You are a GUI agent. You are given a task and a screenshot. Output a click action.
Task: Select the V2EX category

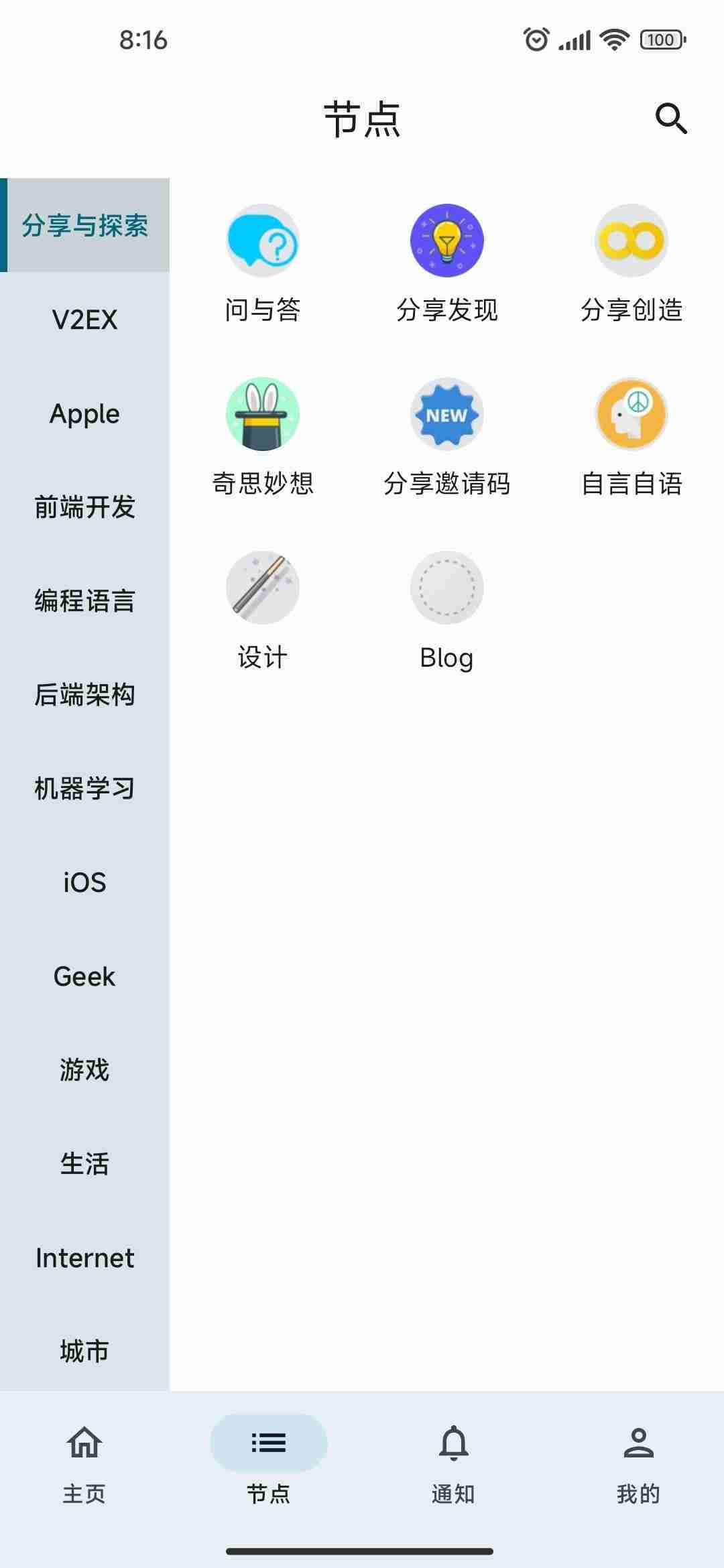point(84,320)
